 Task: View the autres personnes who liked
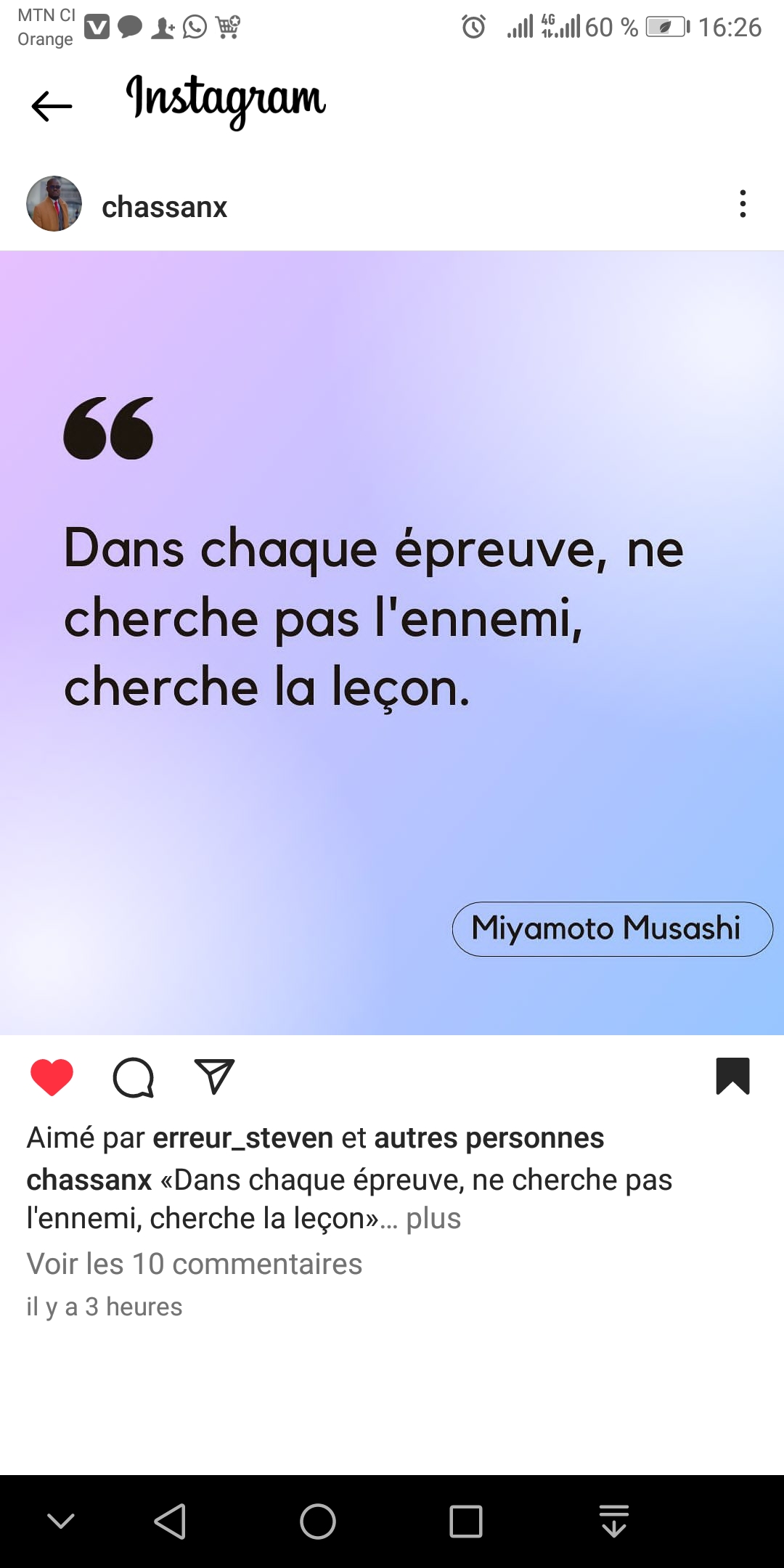point(489,1138)
